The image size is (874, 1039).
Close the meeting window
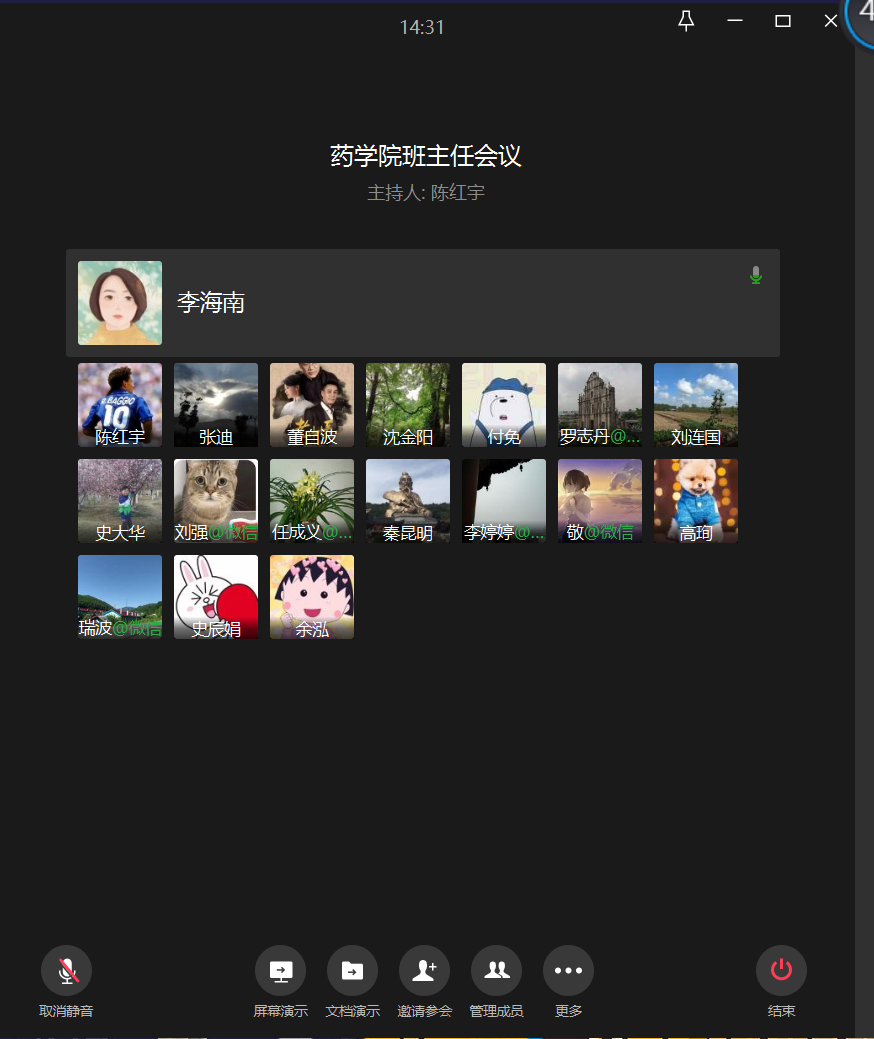(x=830, y=21)
